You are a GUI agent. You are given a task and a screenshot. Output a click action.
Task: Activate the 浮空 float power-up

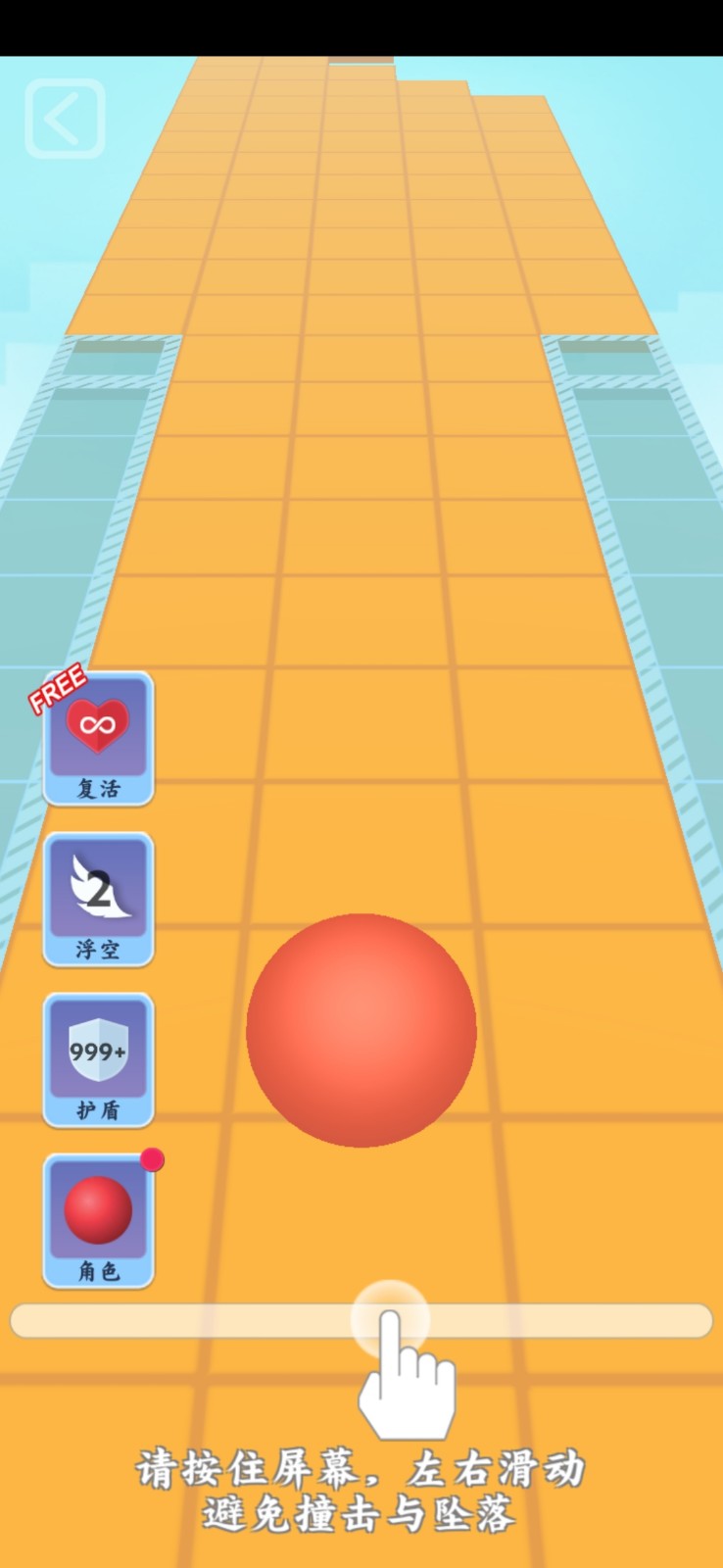98,900
